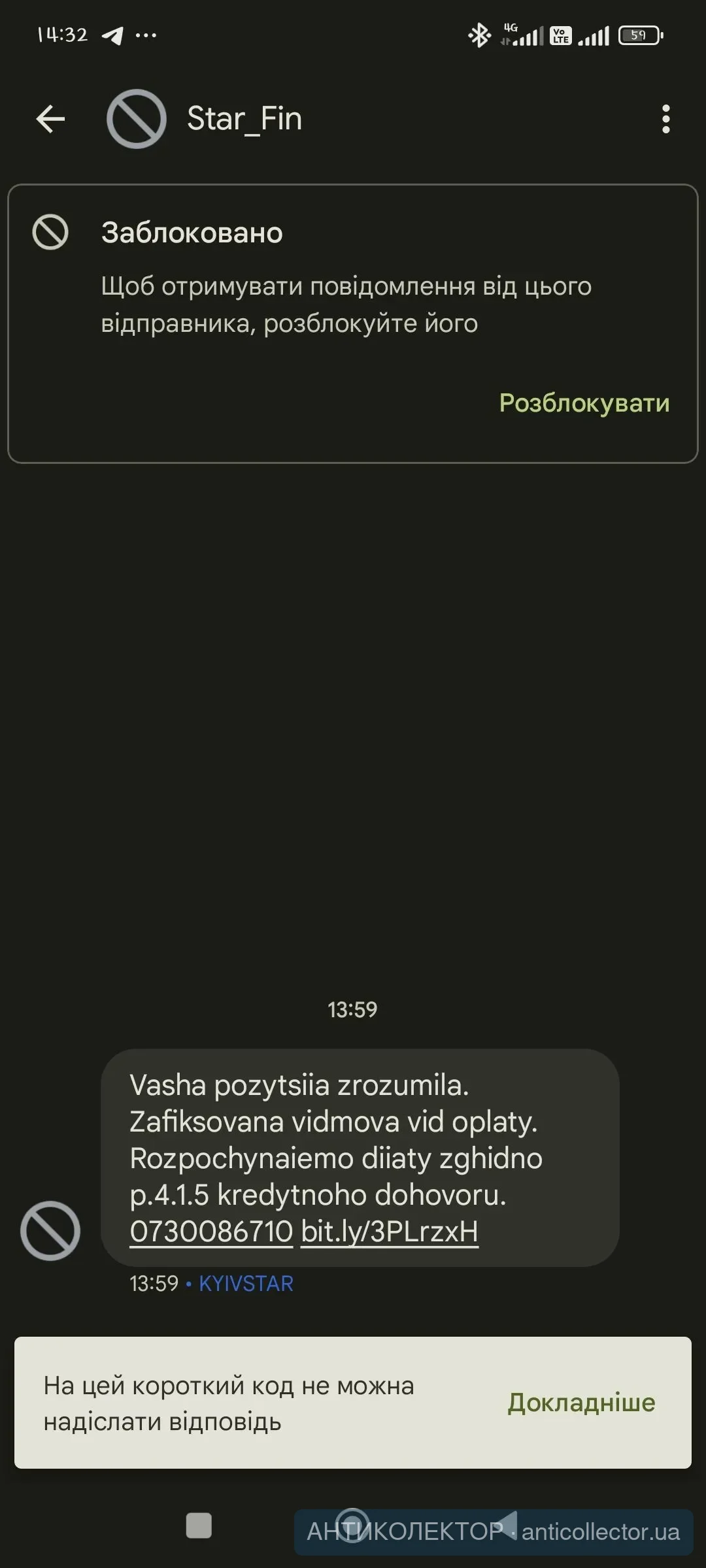Tap Розблокувати to unblock the sender
The width and height of the screenshot is (706, 1568).
pos(584,403)
